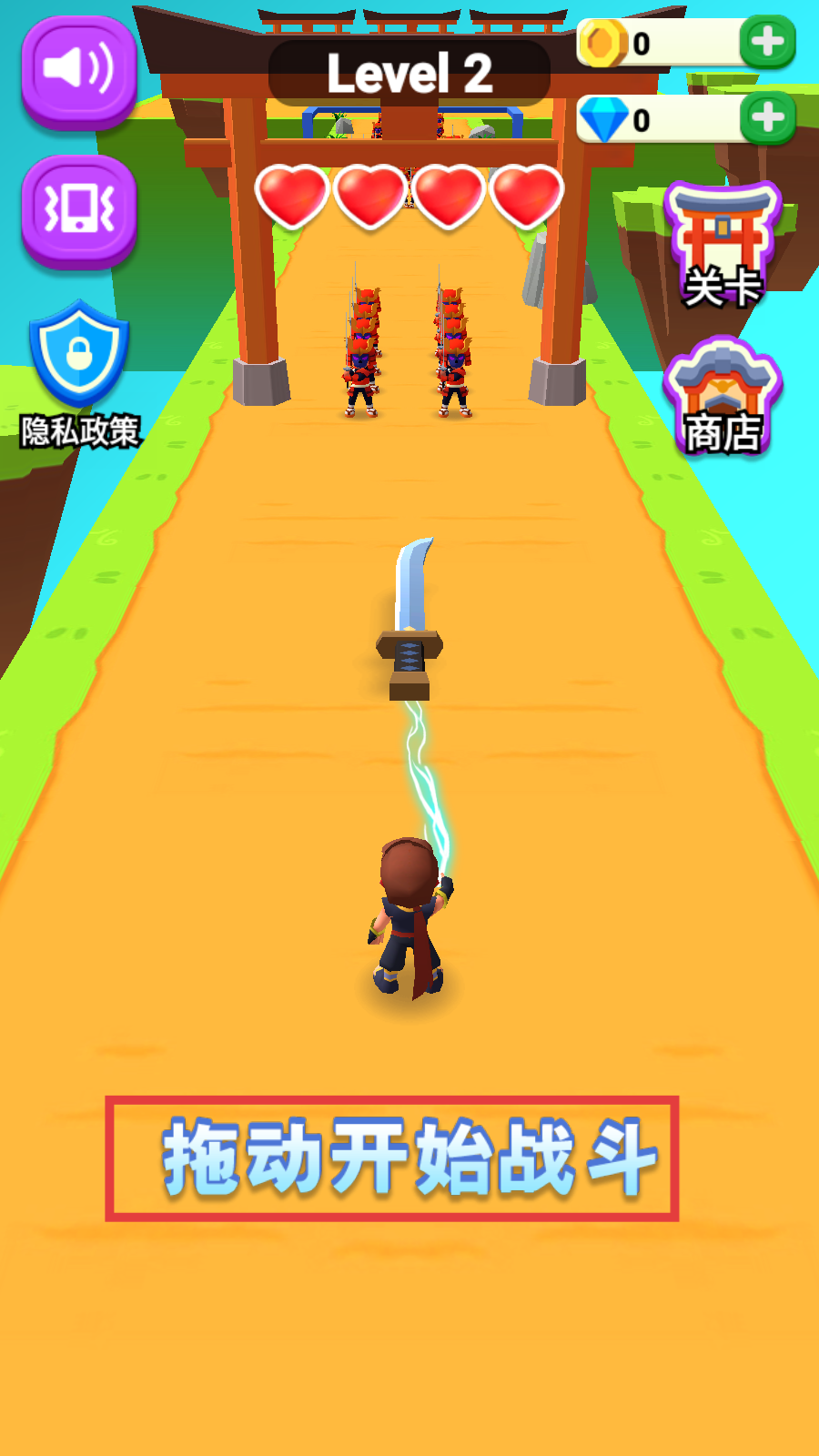Open the 商店 shop

click(x=723, y=397)
